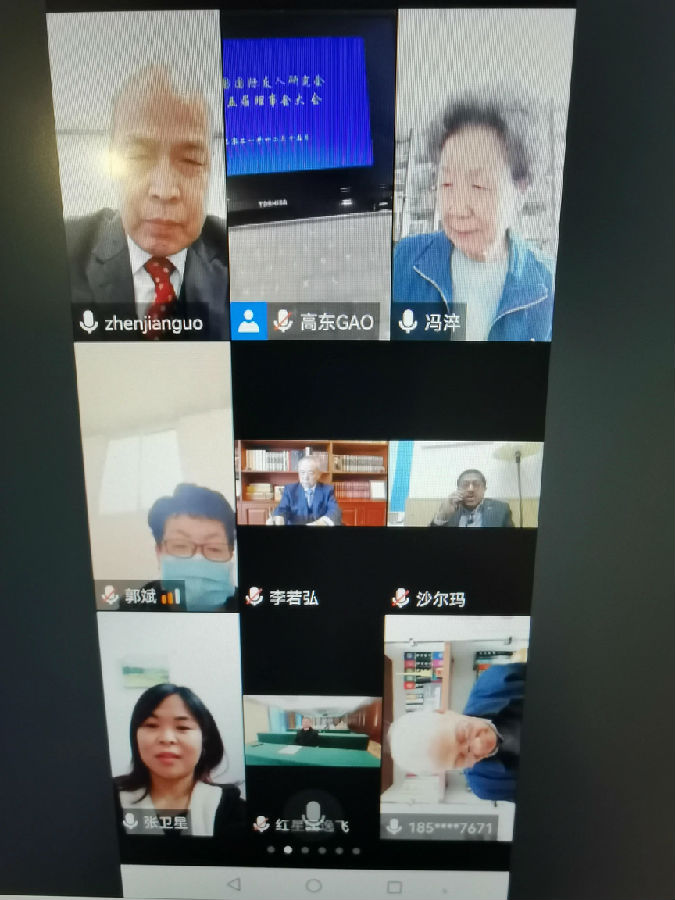
Task: Tap 郭斌's video tile
Action: coord(158,475)
